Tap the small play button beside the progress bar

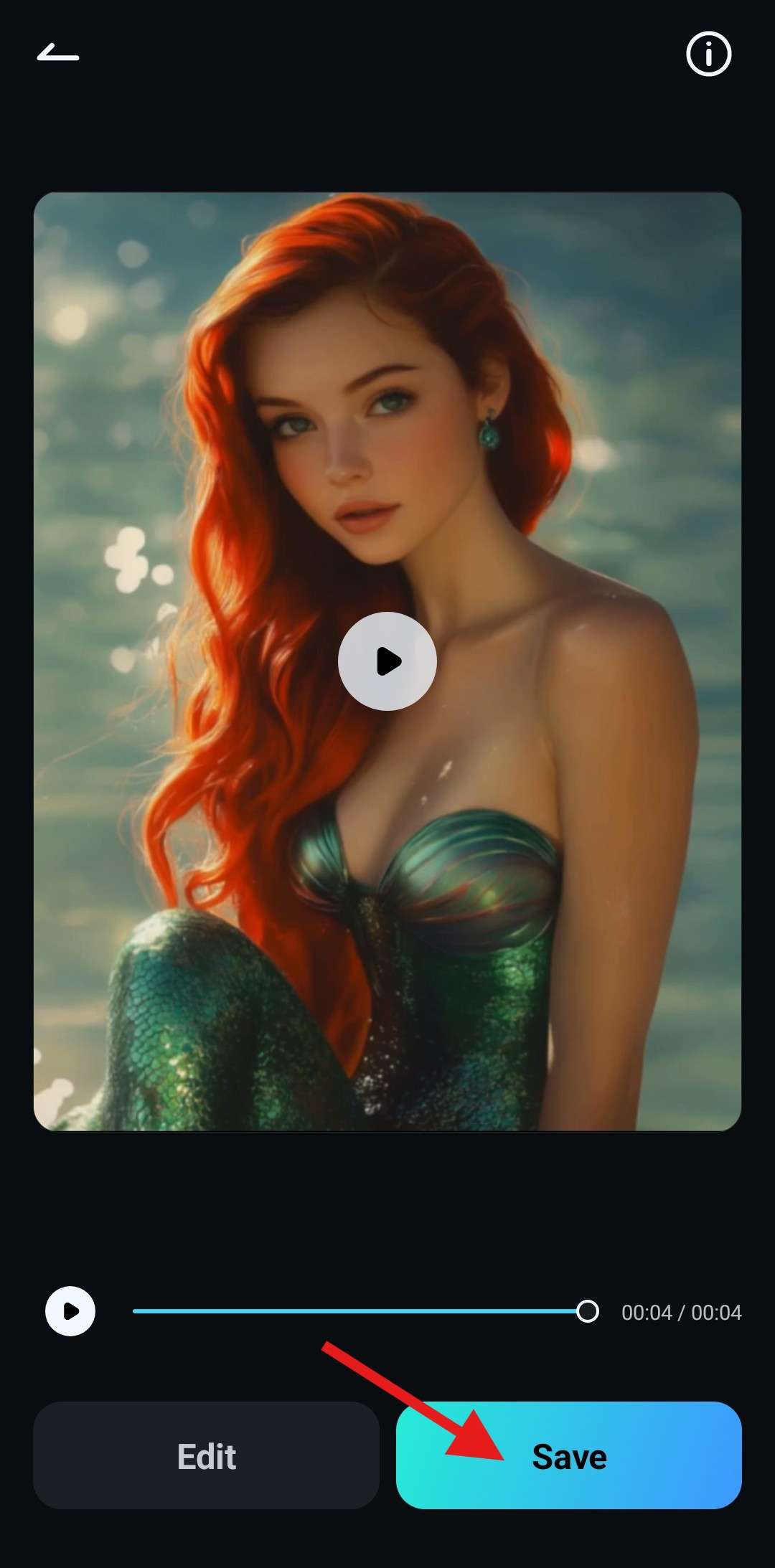click(70, 1311)
